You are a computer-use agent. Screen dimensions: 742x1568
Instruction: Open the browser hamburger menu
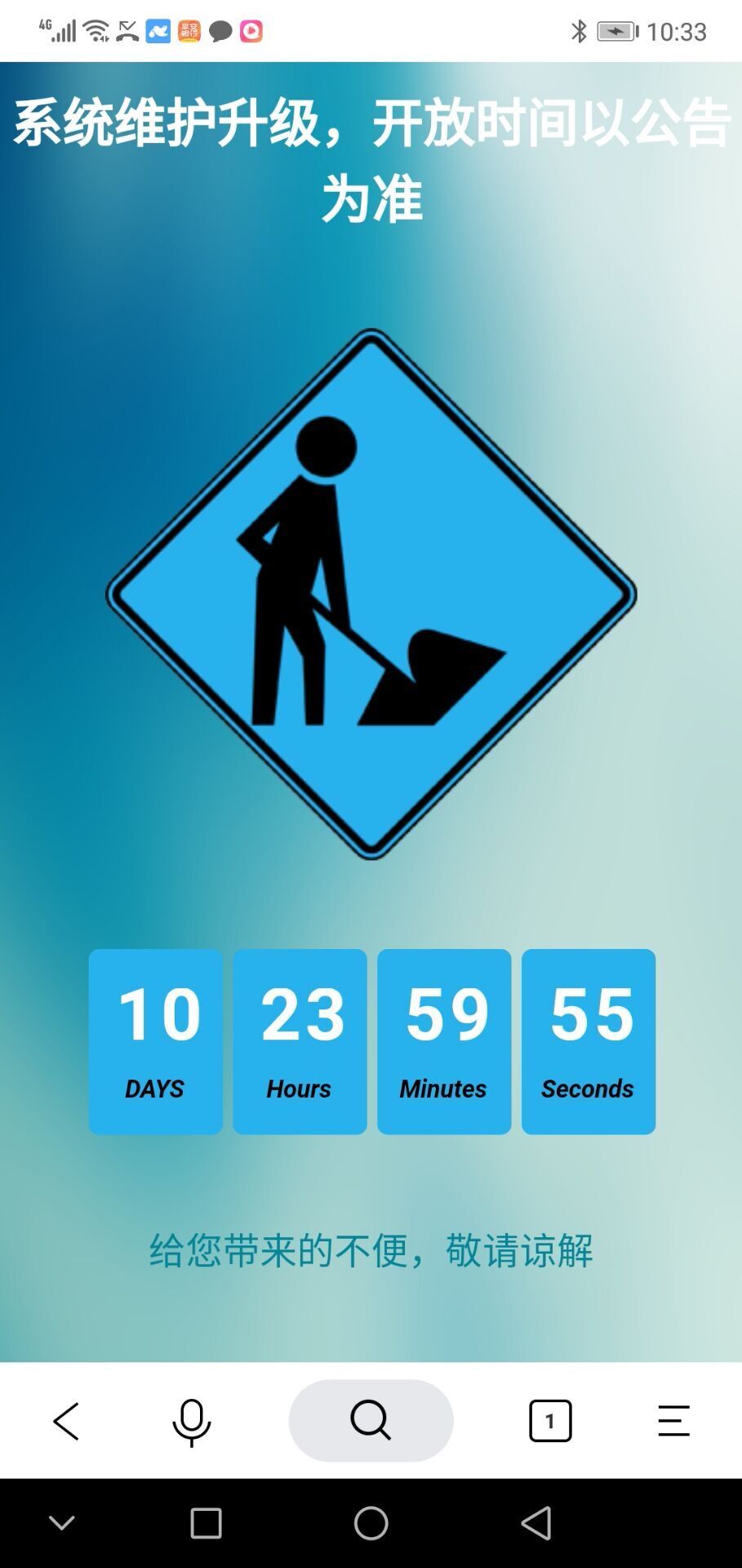(x=673, y=1421)
